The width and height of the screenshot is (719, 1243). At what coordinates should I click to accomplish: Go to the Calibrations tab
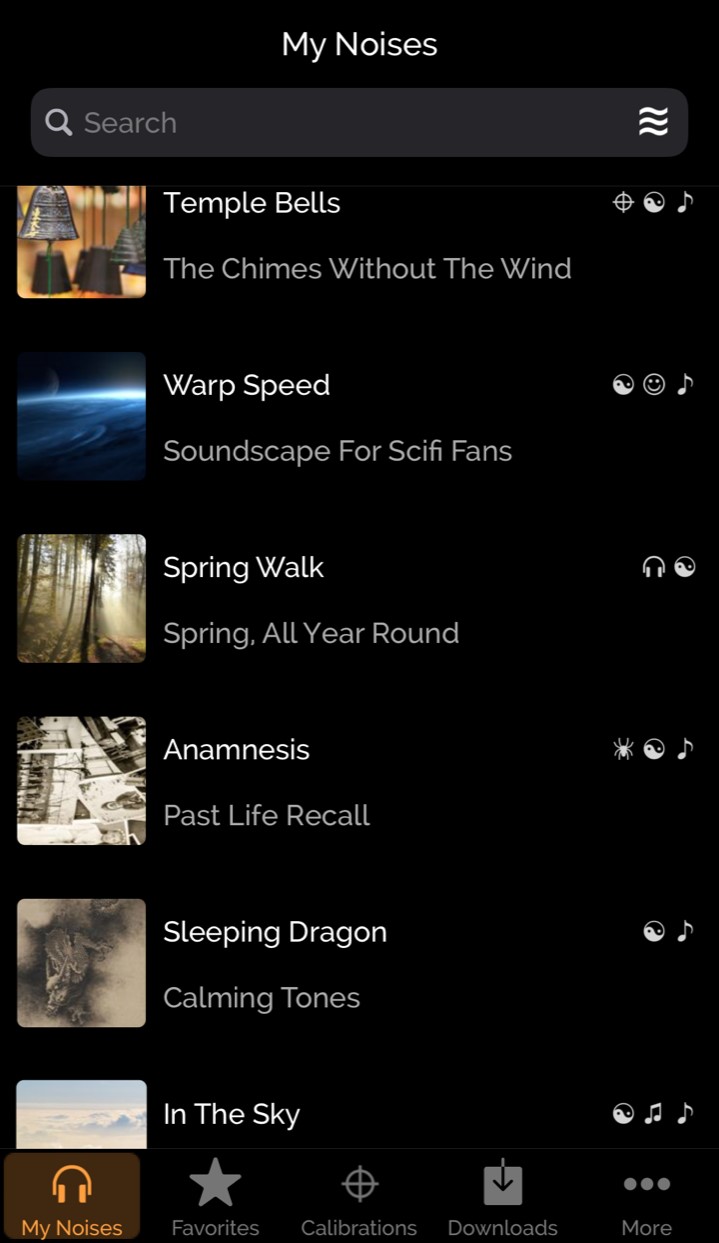click(359, 1198)
